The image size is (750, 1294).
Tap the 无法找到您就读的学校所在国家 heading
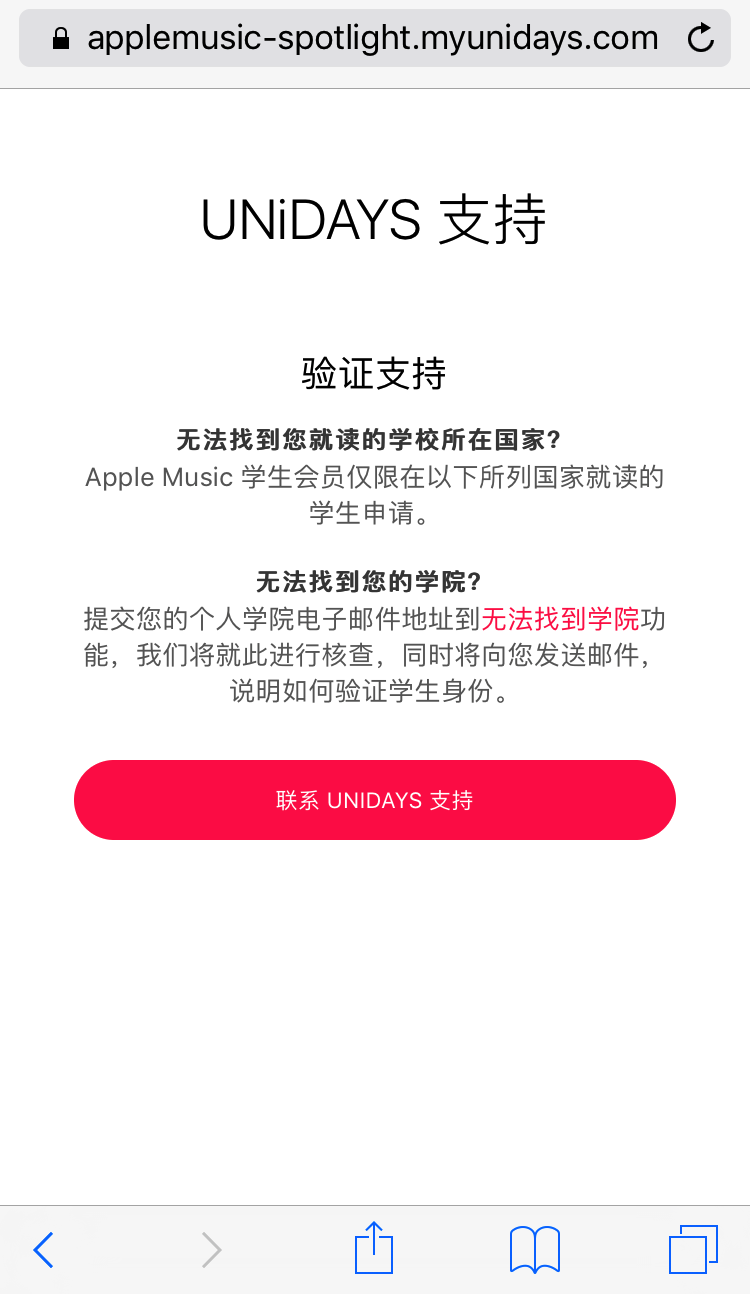tap(374, 439)
